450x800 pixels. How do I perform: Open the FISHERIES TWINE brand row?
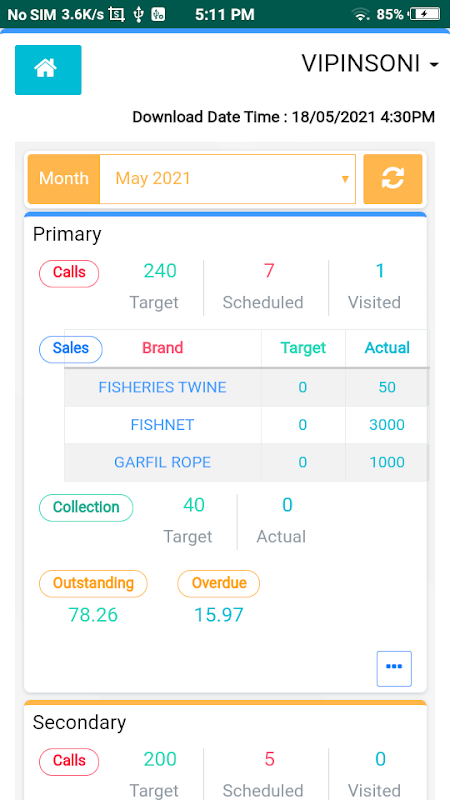[x=246, y=388]
